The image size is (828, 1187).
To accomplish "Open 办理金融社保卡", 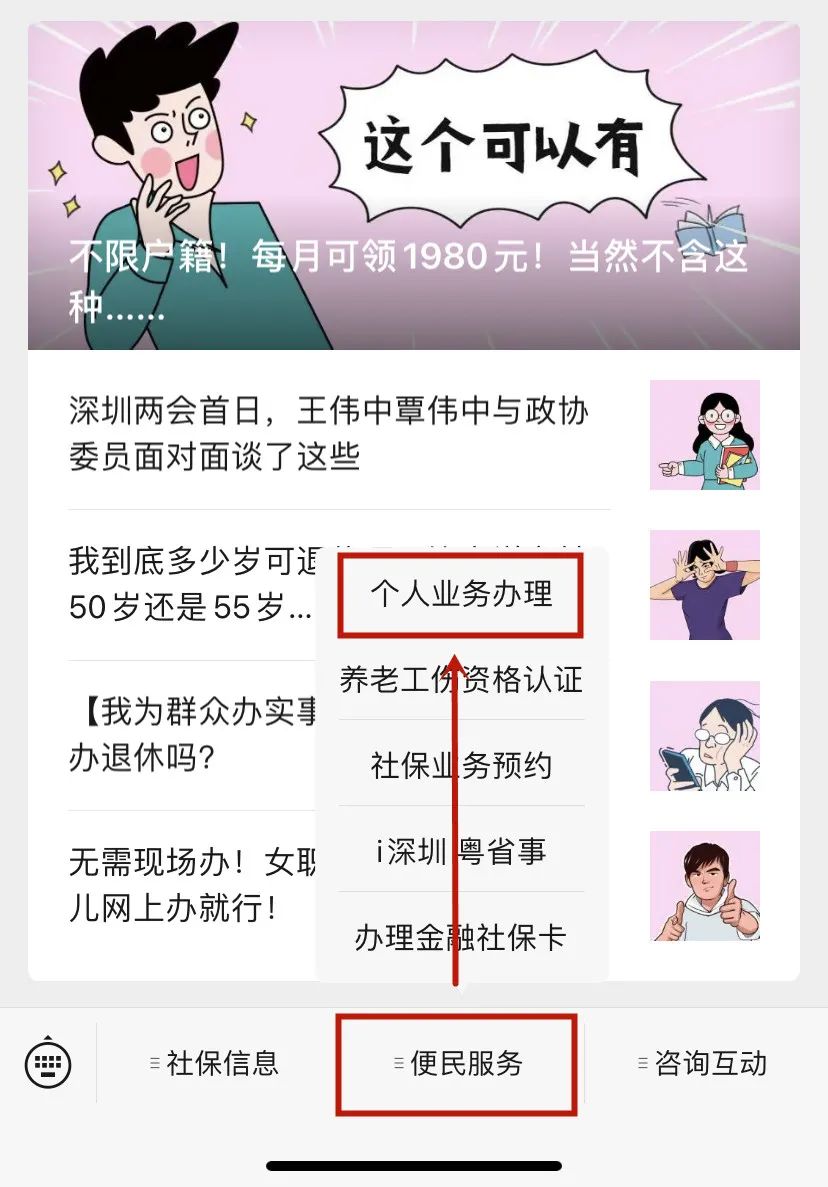I will pos(460,937).
